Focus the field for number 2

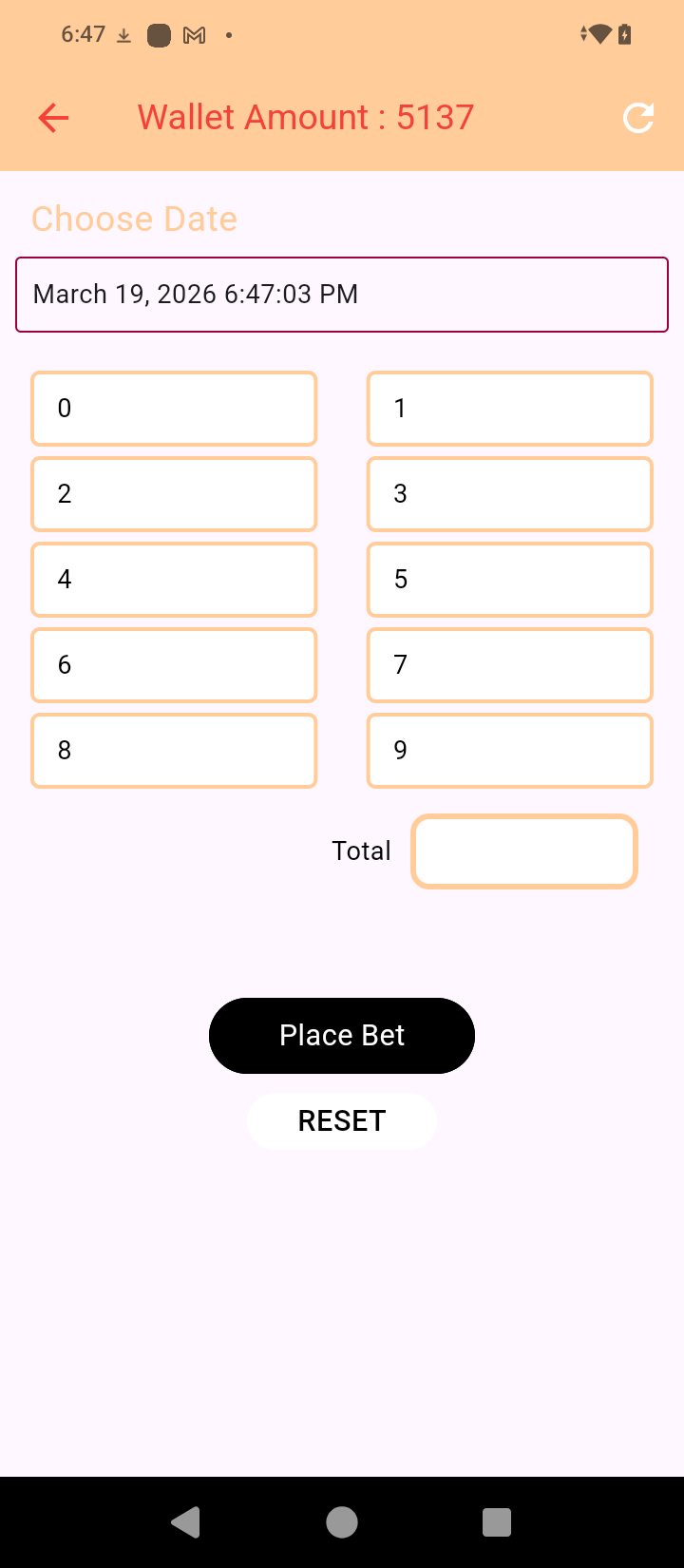pos(174,494)
